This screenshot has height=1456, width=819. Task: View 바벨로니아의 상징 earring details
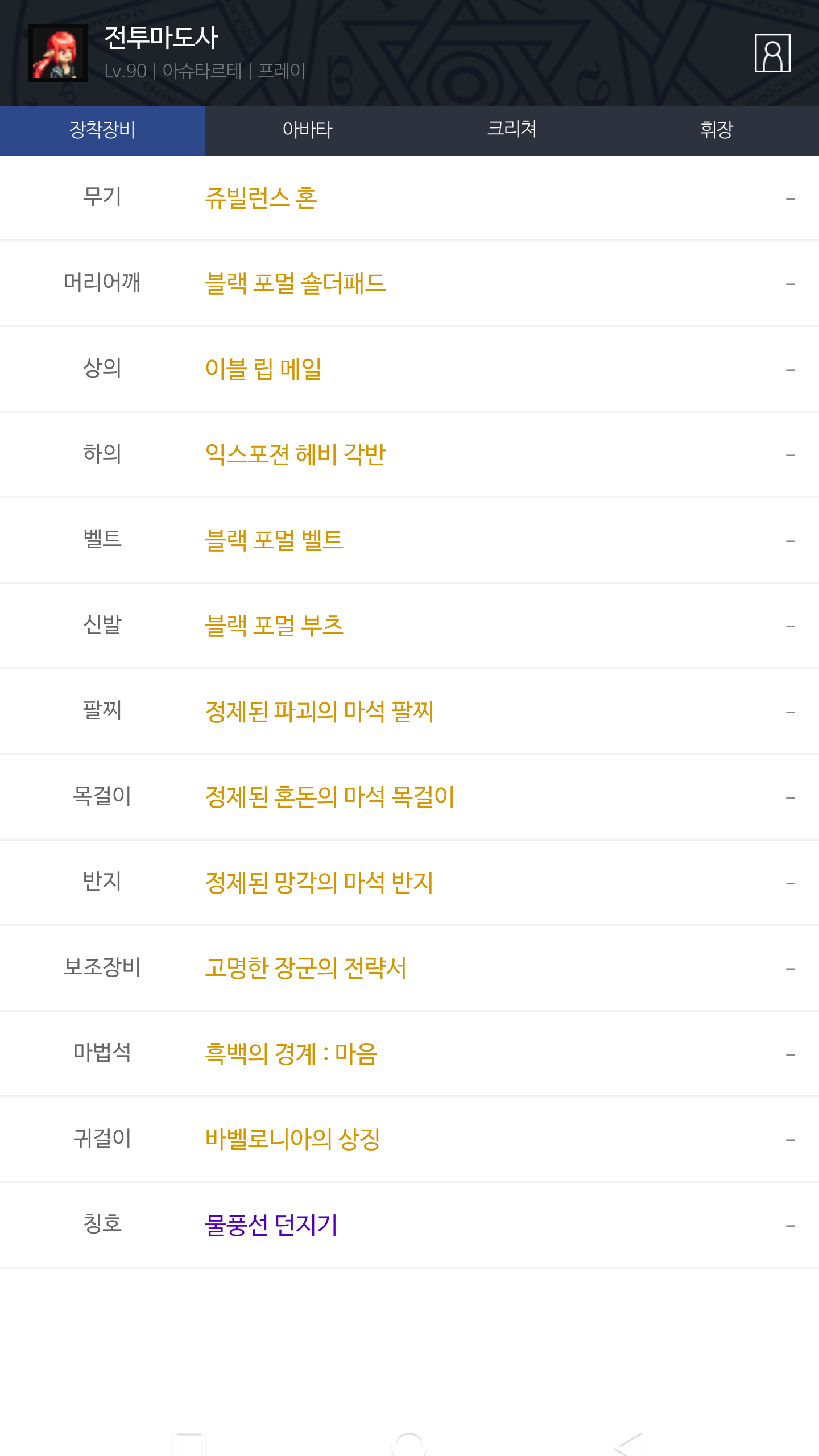coord(292,1139)
